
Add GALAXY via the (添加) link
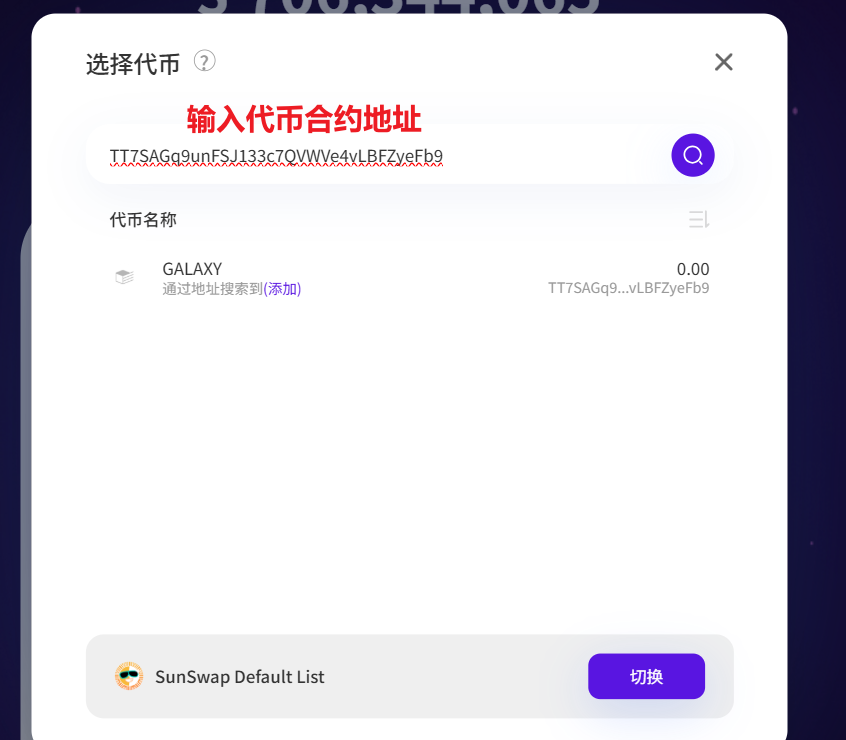coord(282,289)
